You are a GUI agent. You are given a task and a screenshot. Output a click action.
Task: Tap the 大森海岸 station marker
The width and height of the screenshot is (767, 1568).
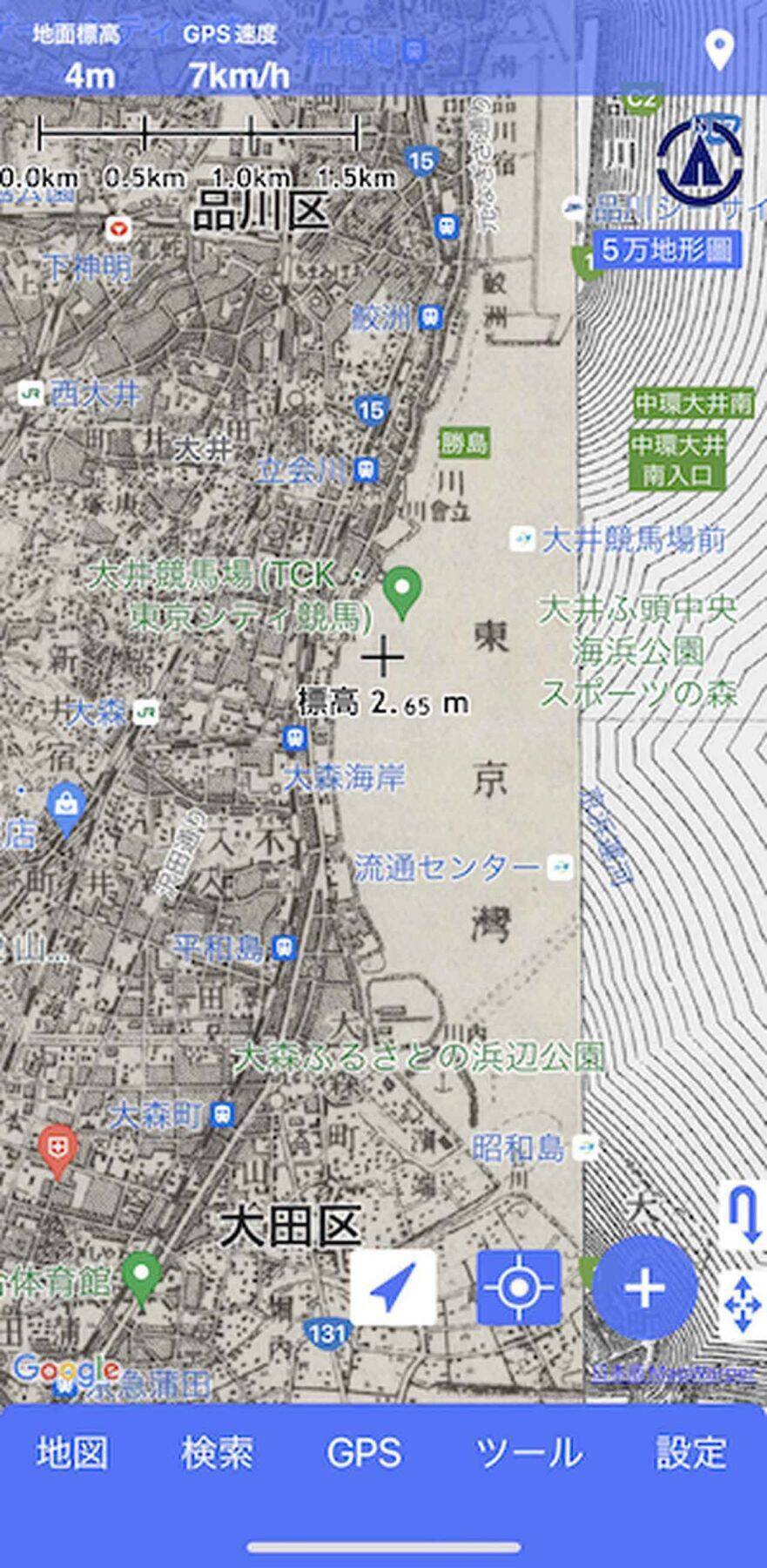pos(295,740)
